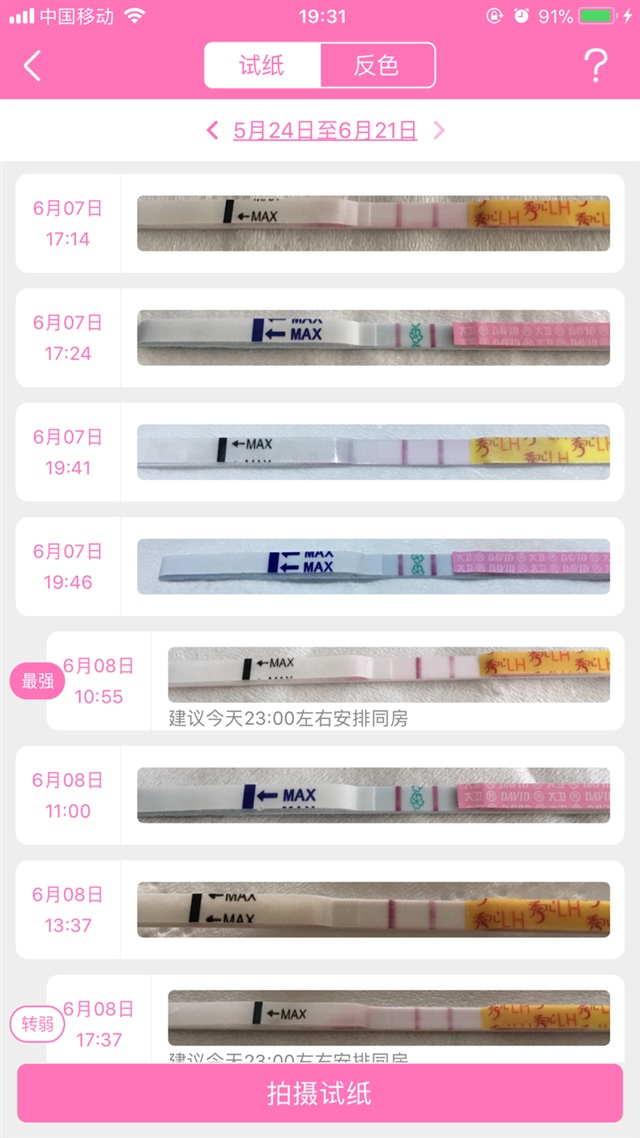This screenshot has height=1138, width=640.
Task: Open the 6月07日 17:24 test strip record
Action: coord(373,337)
